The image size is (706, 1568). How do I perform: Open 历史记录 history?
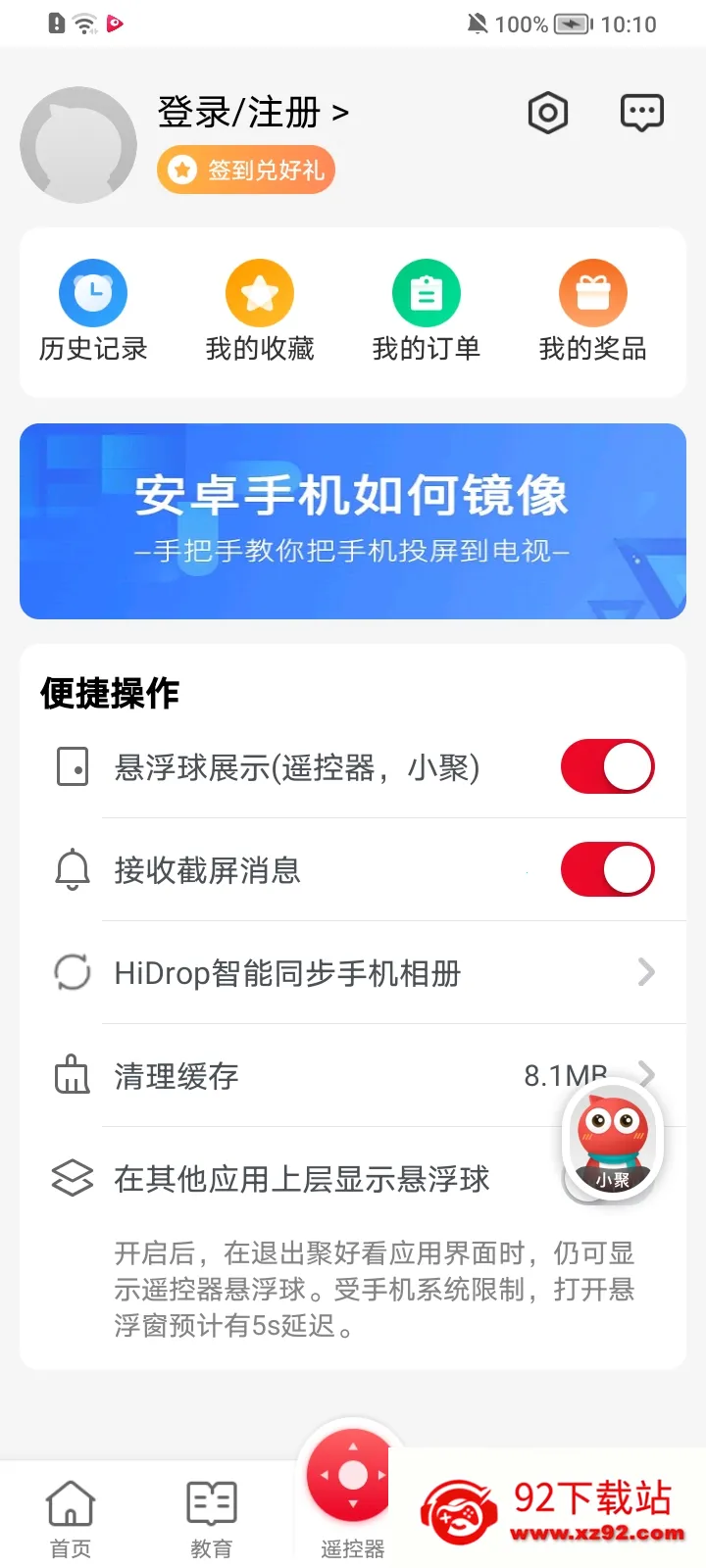click(93, 312)
